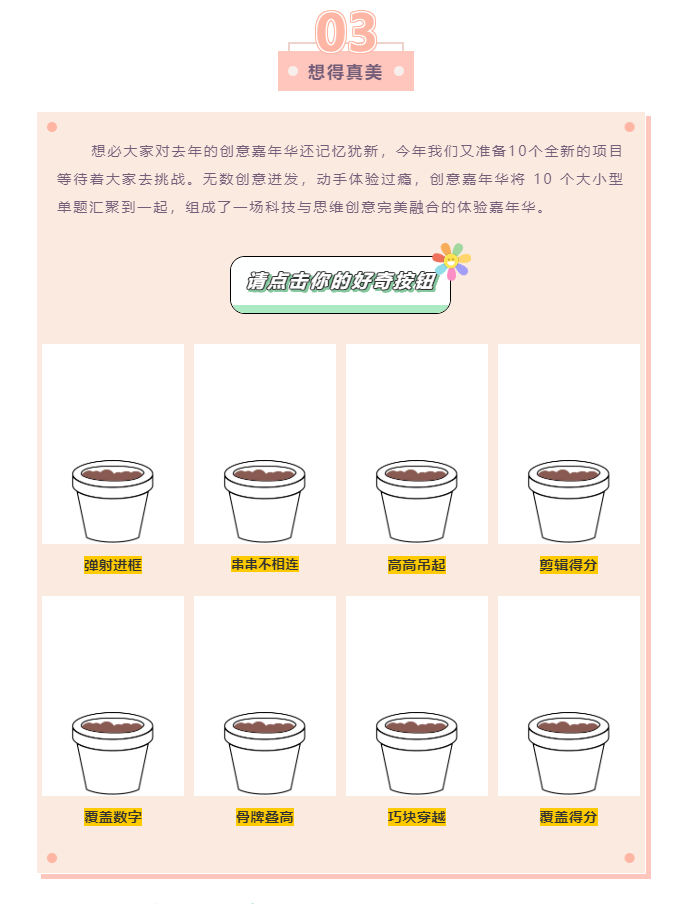Tap the flower pot labeled 覆盖得分
691x904 pixels.
tap(568, 752)
